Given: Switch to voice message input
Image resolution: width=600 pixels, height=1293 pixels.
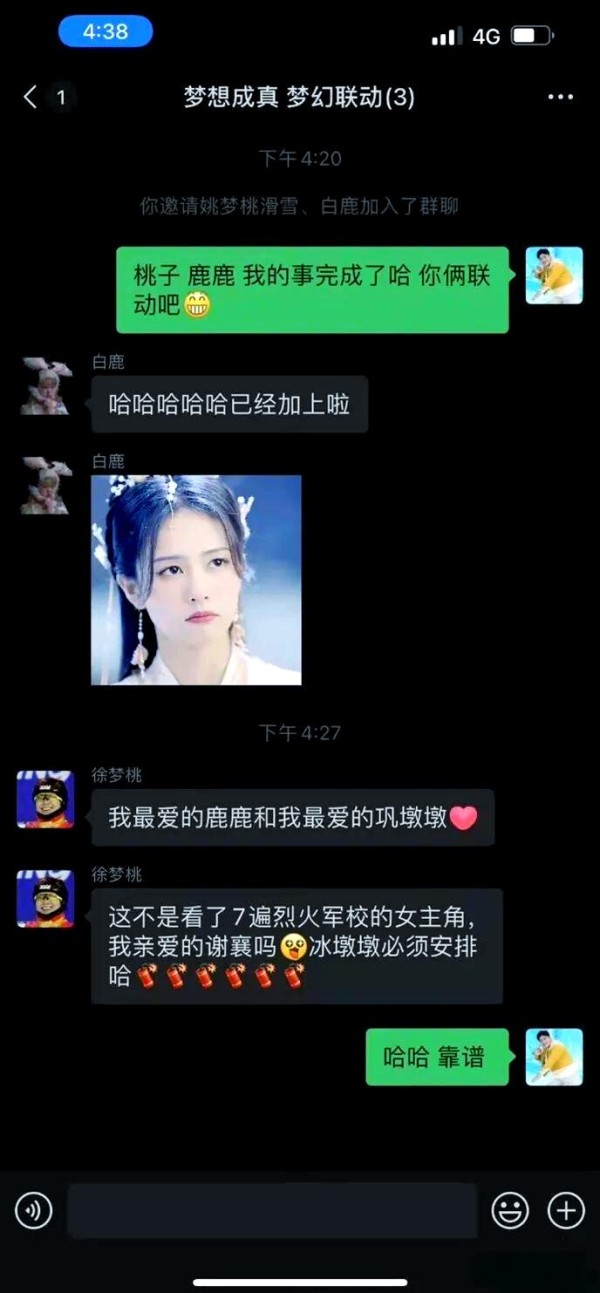Looking at the screenshot, I should pyautogui.click(x=33, y=1211).
